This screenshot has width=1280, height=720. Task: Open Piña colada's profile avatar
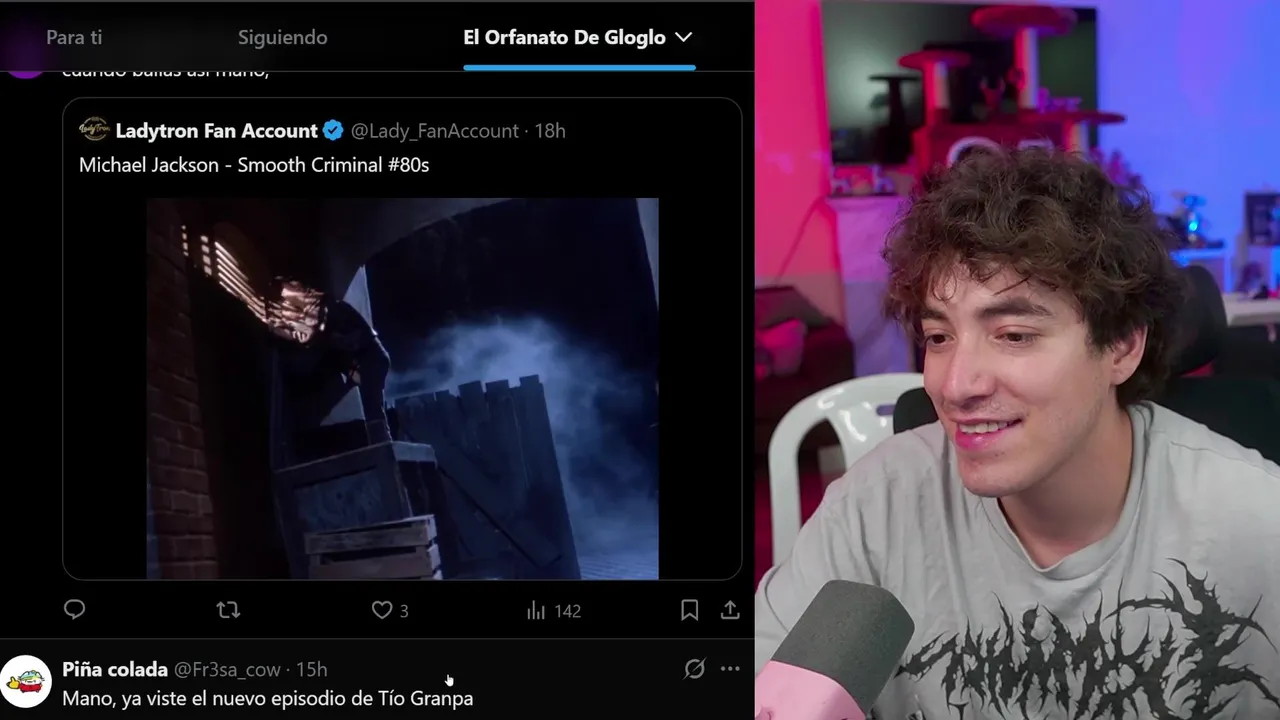(x=26, y=681)
